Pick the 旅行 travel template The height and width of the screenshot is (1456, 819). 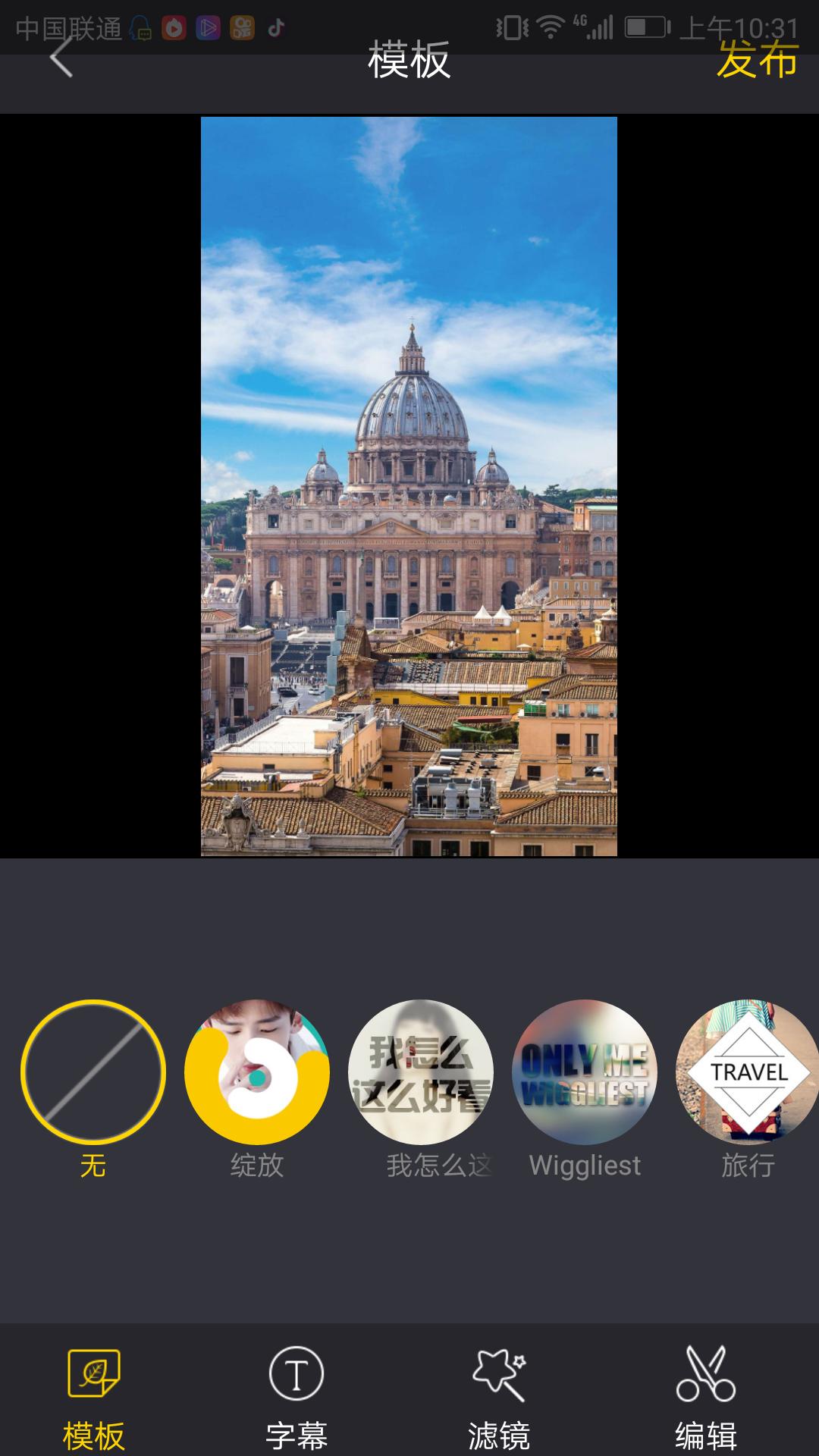click(x=748, y=1072)
